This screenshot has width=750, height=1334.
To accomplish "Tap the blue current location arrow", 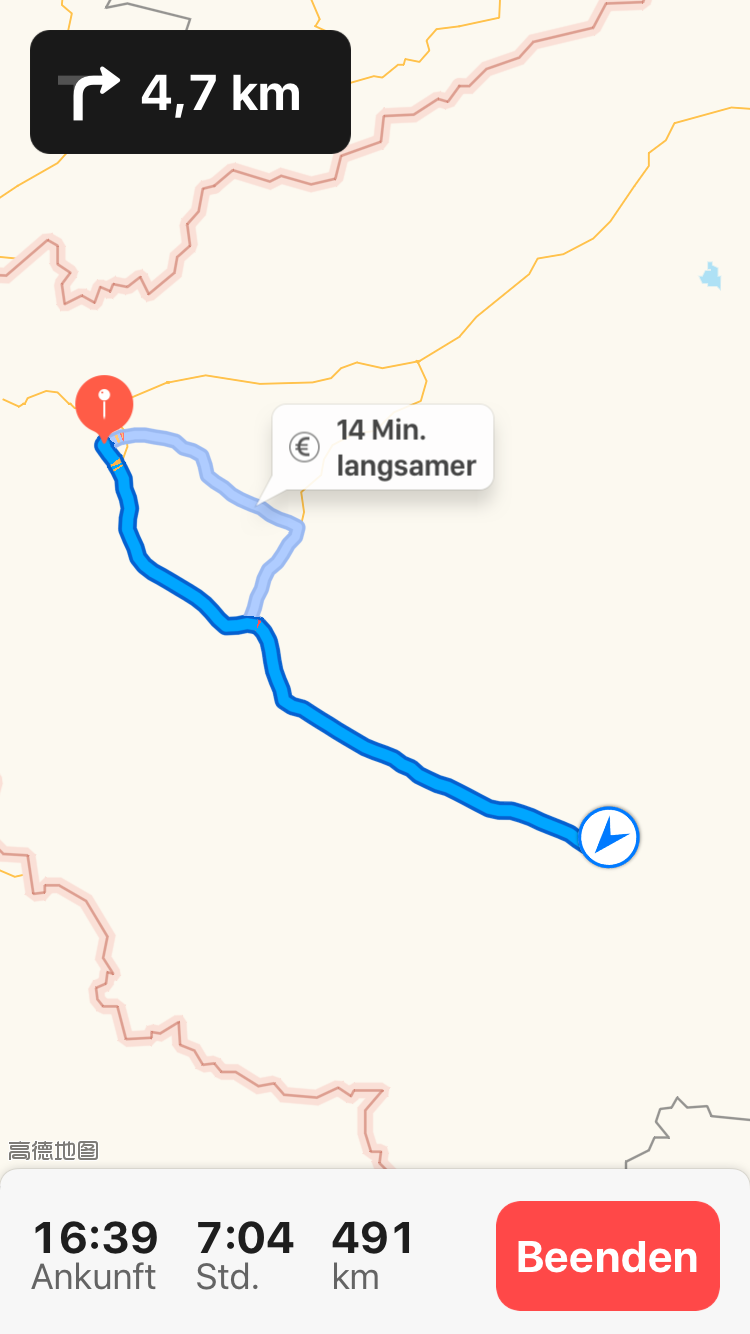I will coord(609,836).
